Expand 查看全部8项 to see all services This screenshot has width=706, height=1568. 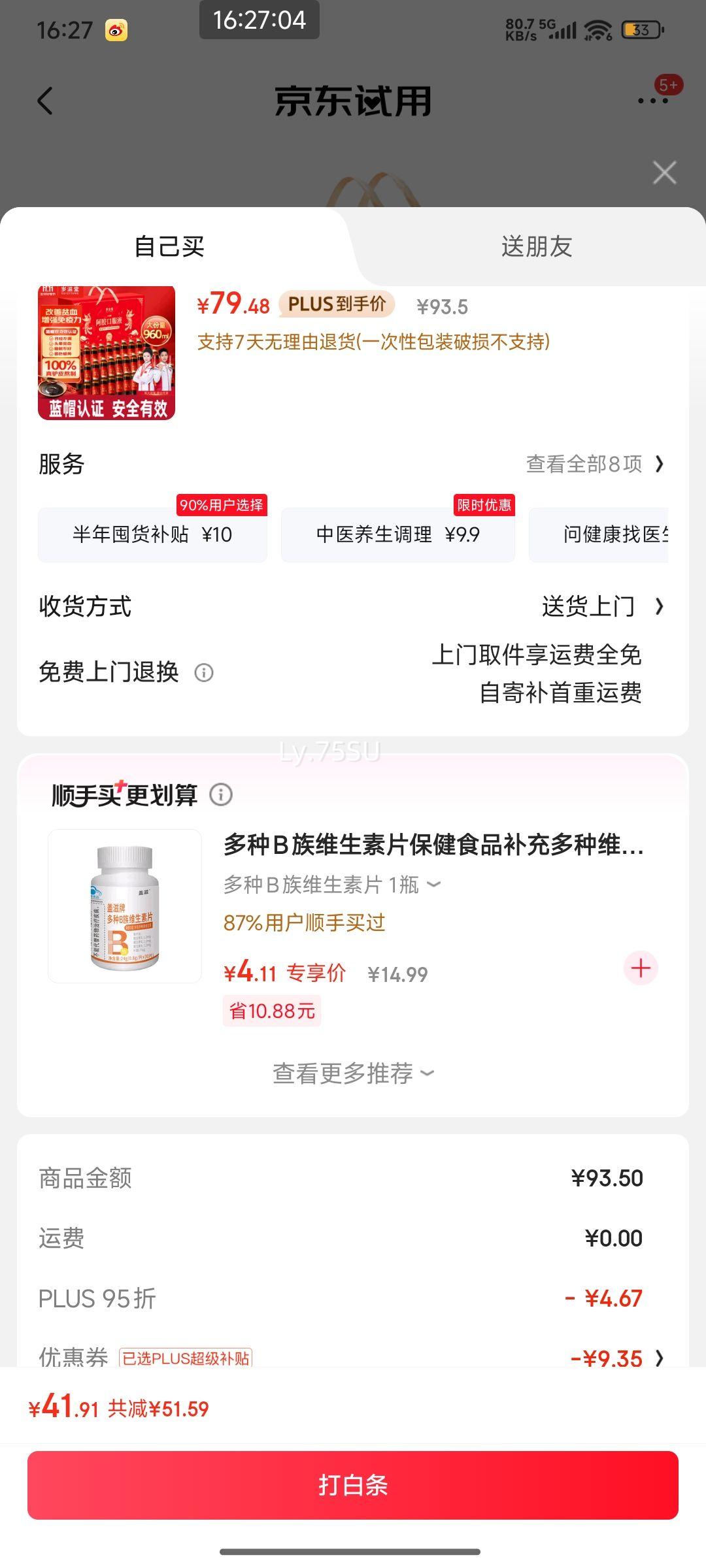tap(591, 465)
